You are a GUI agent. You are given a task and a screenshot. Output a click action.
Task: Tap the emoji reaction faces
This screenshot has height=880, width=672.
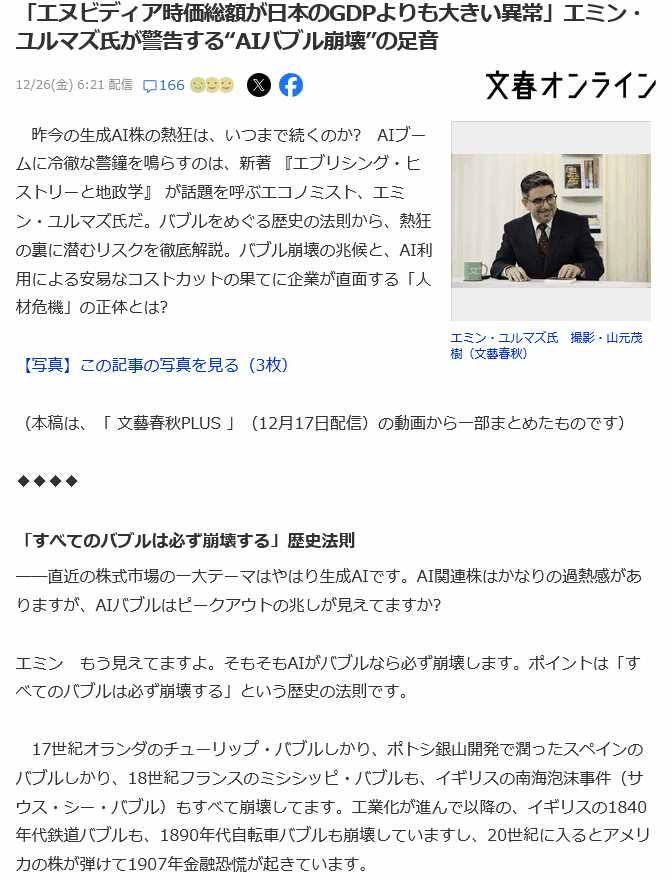[x=212, y=85]
